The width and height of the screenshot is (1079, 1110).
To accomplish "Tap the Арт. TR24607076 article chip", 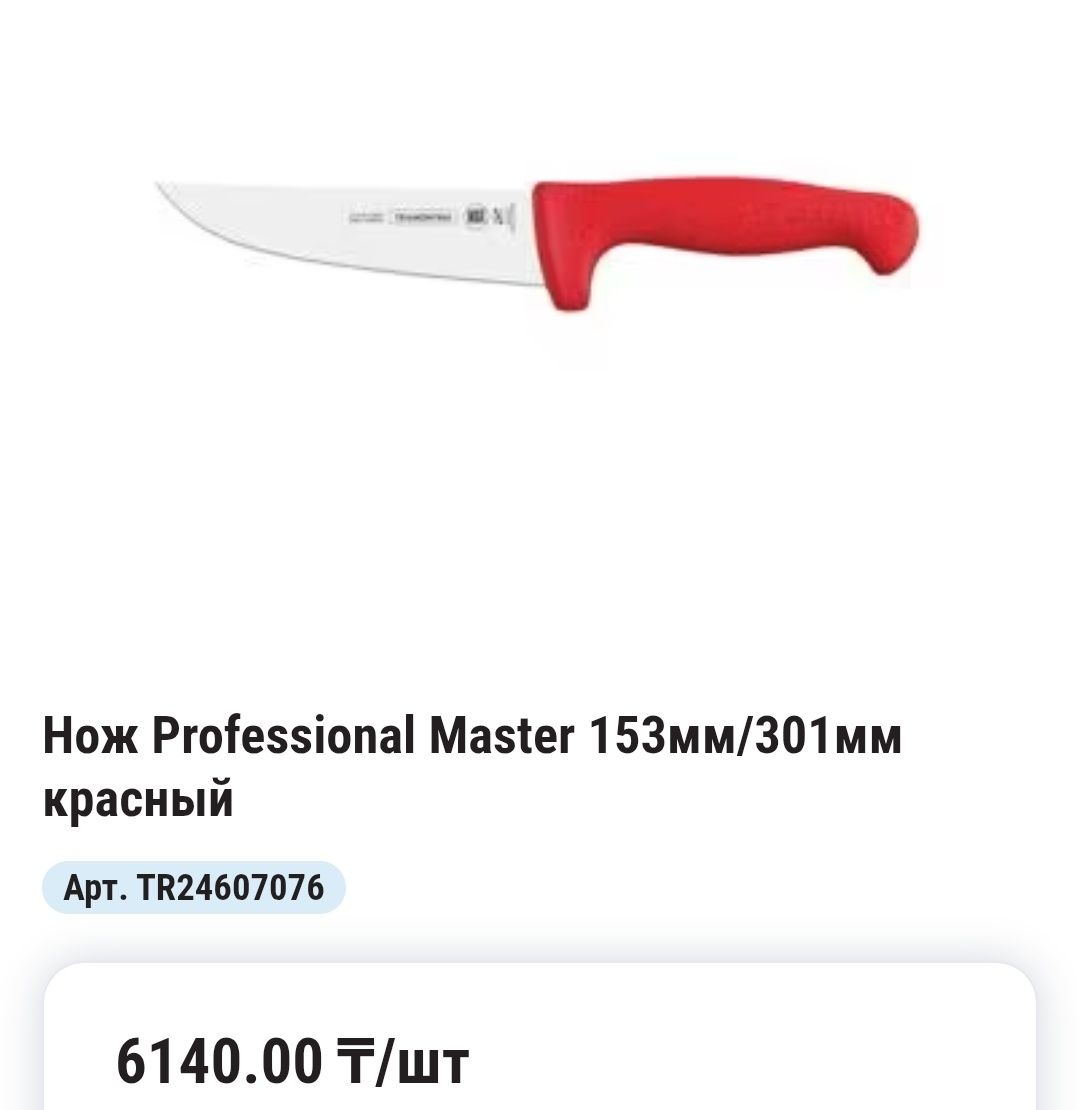I will click(194, 887).
